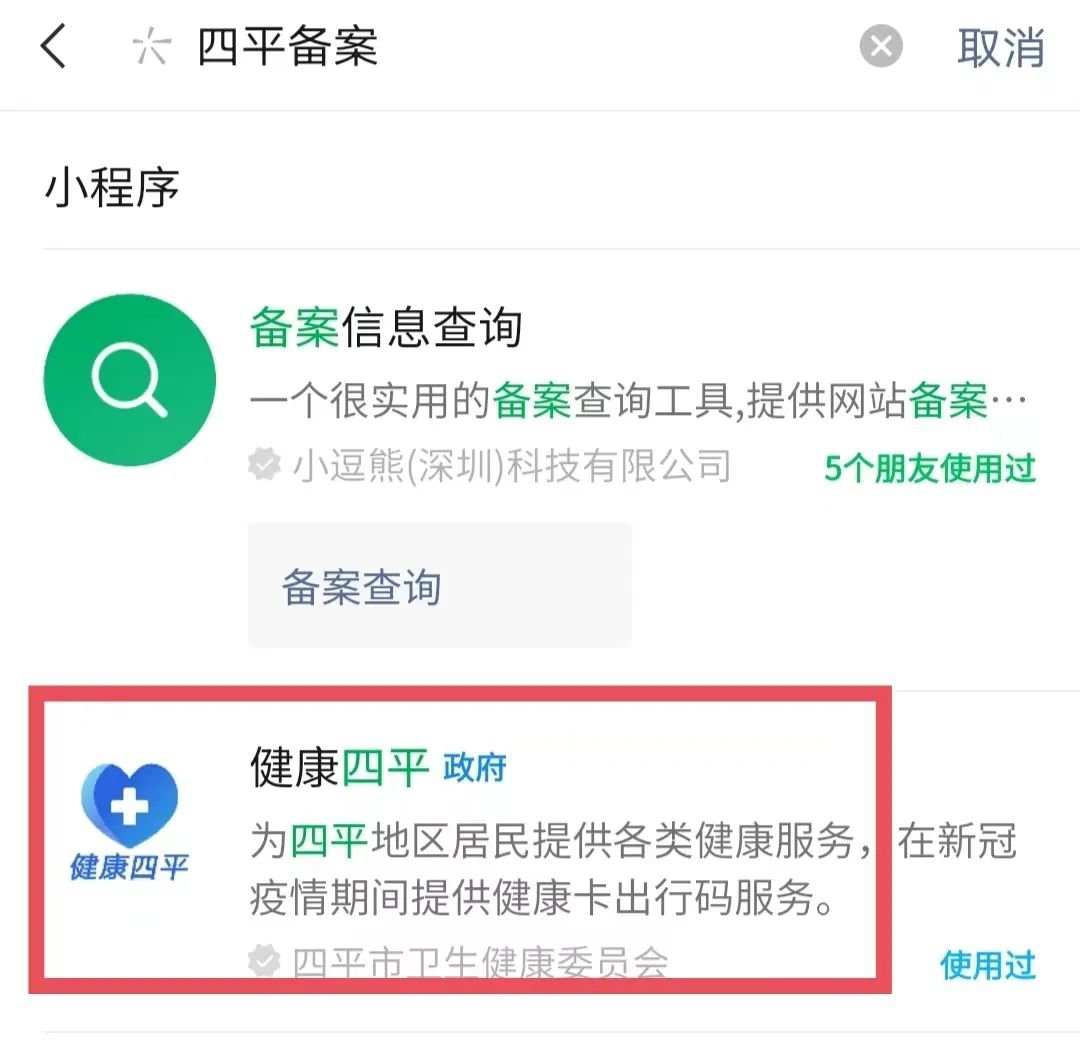The height and width of the screenshot is (1040, 1080).
Task: Clear the search text
Action: tap(881, 47)
